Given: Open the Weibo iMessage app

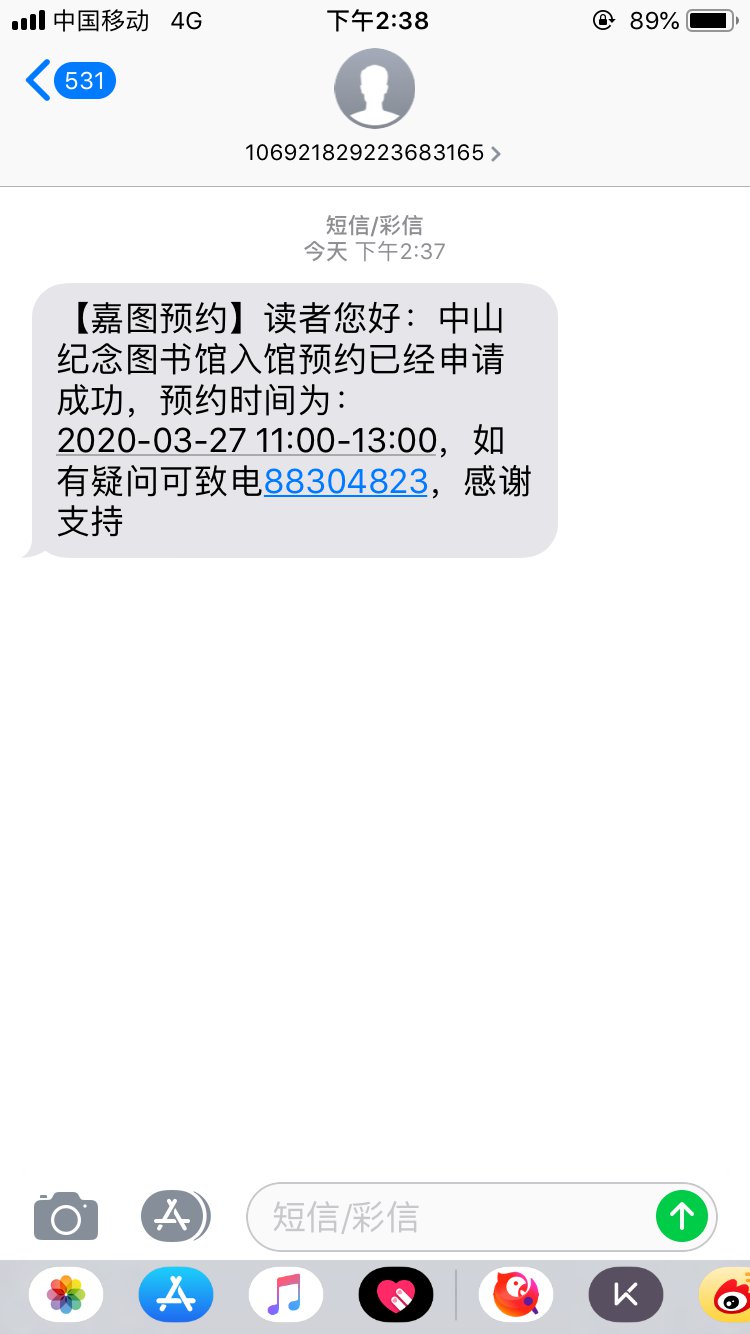Looking at the screenshot, I should point(727,1296).
